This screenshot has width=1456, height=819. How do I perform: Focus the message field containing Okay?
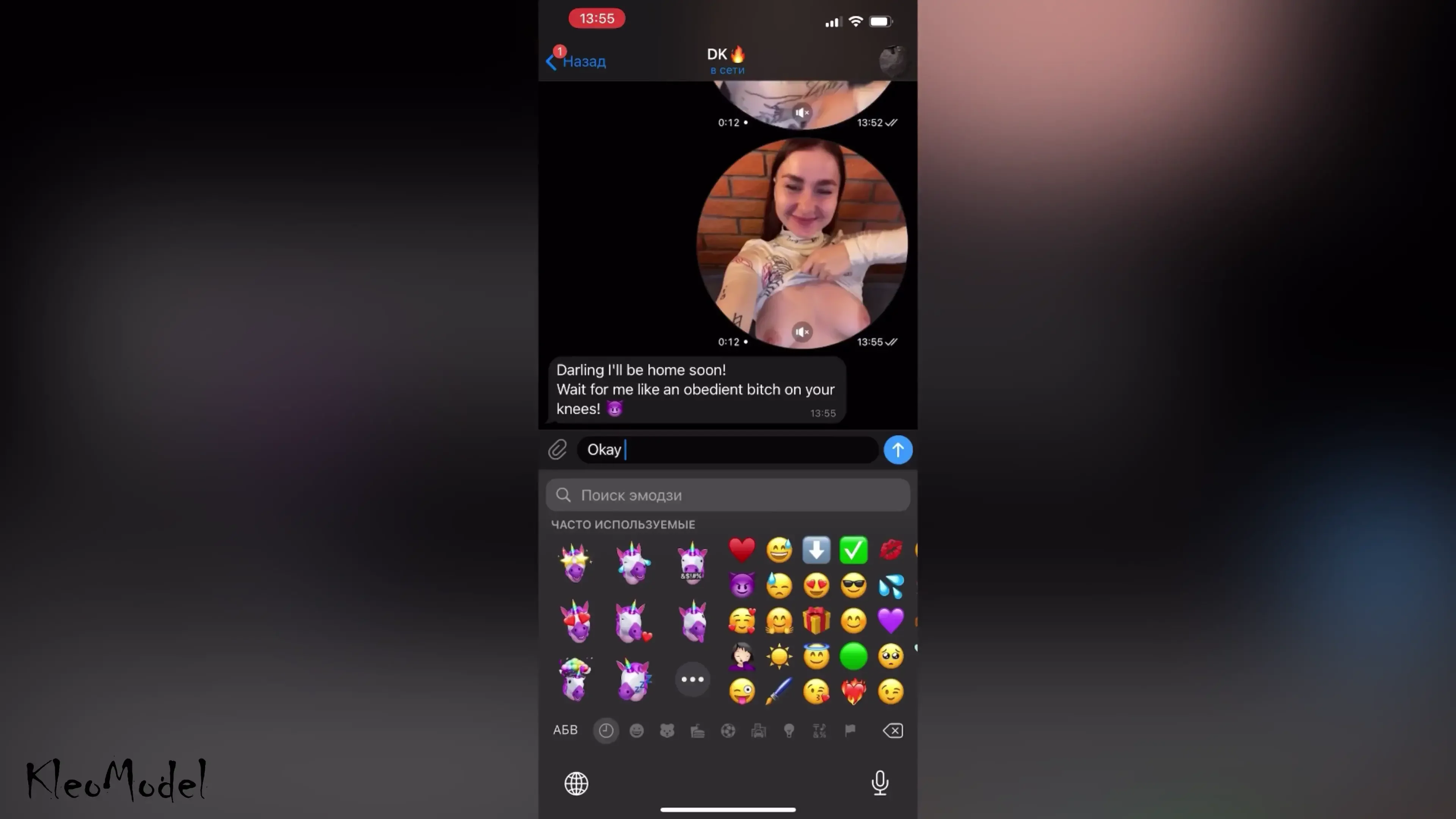click(727, 450)
